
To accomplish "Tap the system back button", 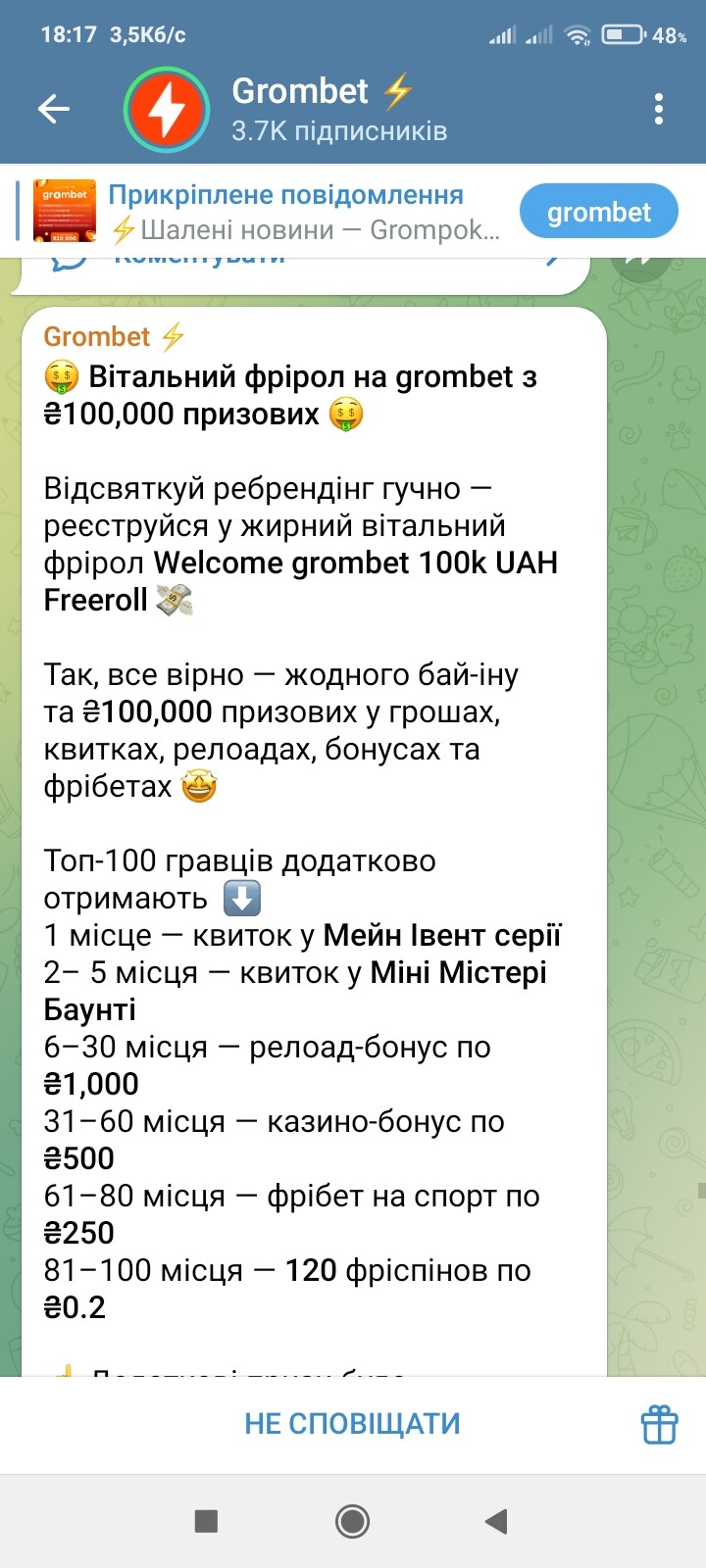I will 496,1521.
